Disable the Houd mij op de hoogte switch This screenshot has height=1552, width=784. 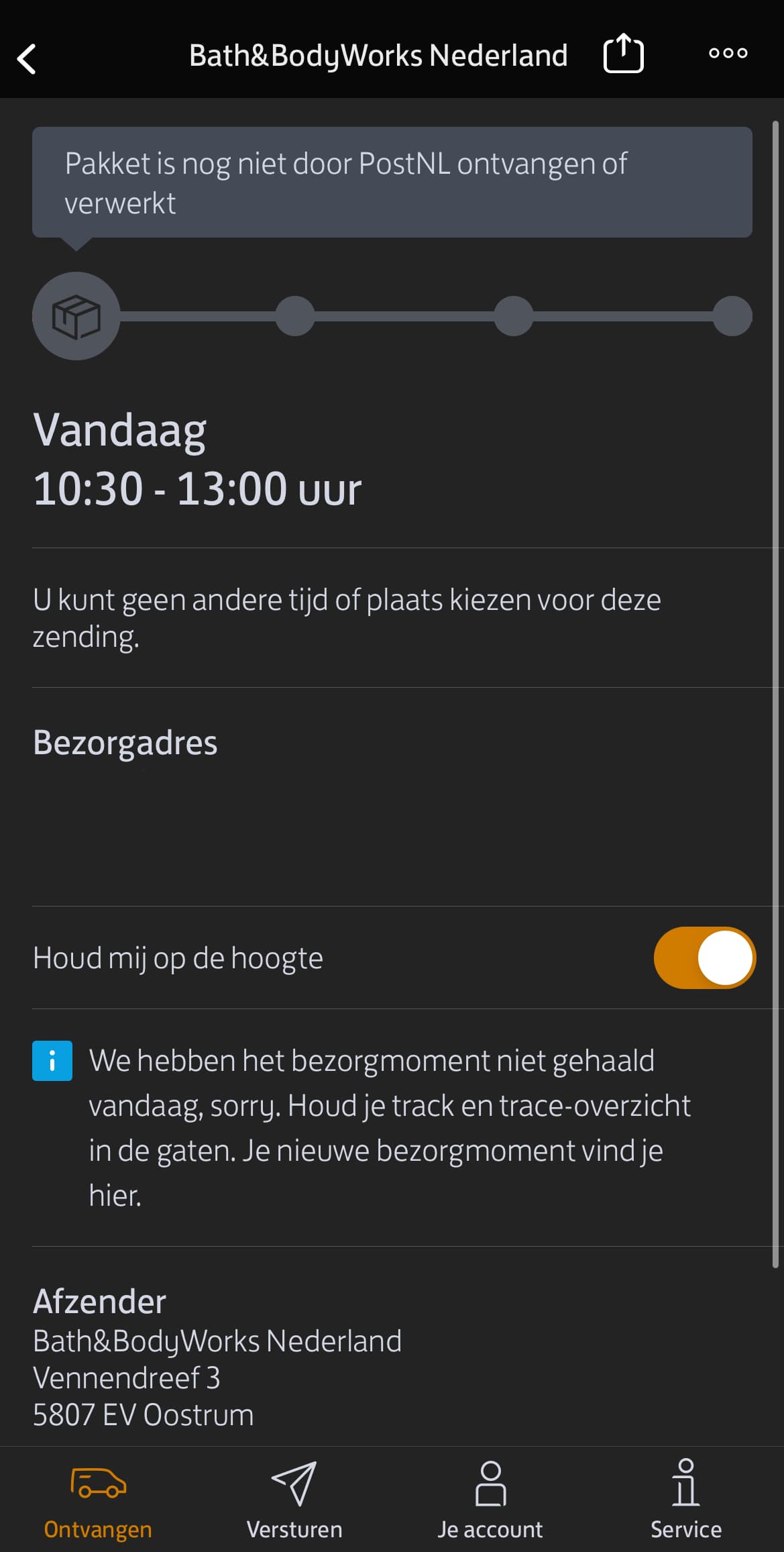pos(704,958)
